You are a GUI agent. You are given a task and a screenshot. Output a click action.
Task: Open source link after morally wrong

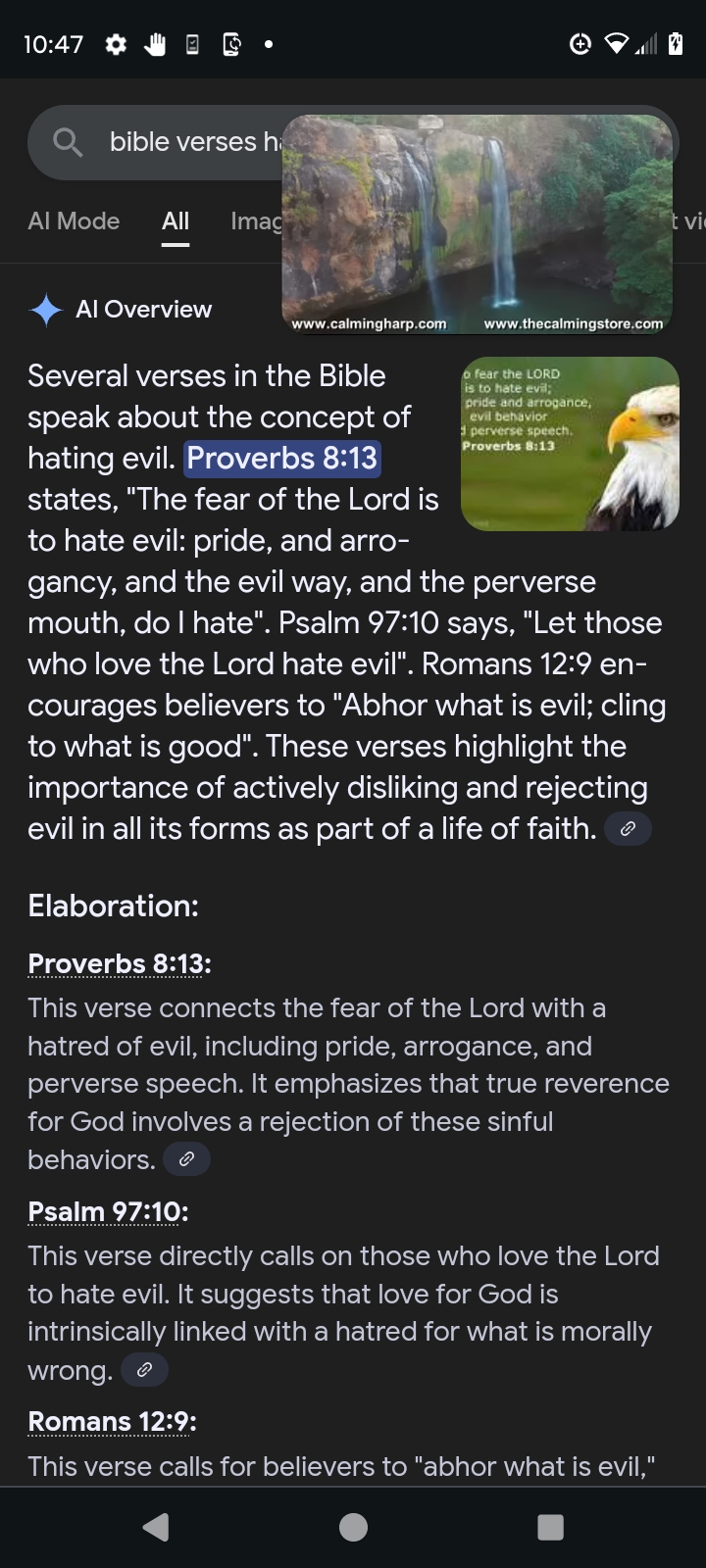coord(144,1370)
